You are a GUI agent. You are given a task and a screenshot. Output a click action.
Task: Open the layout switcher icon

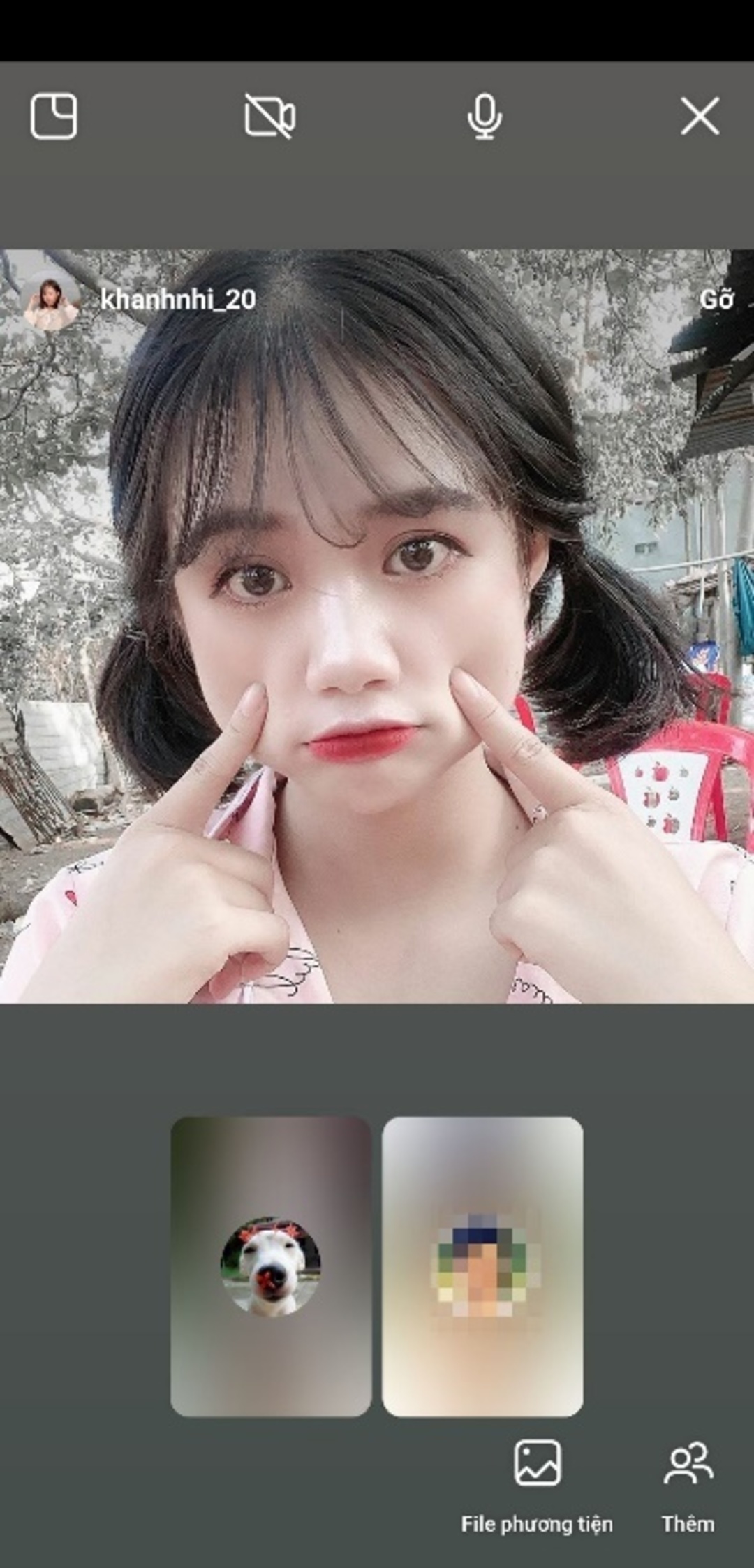54,116
